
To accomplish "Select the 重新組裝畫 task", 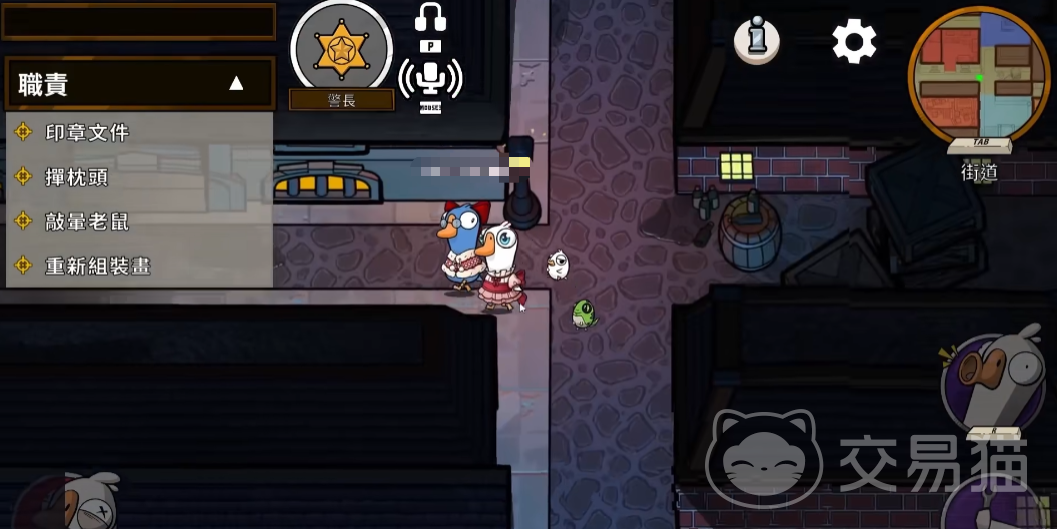I will [97, 266].
